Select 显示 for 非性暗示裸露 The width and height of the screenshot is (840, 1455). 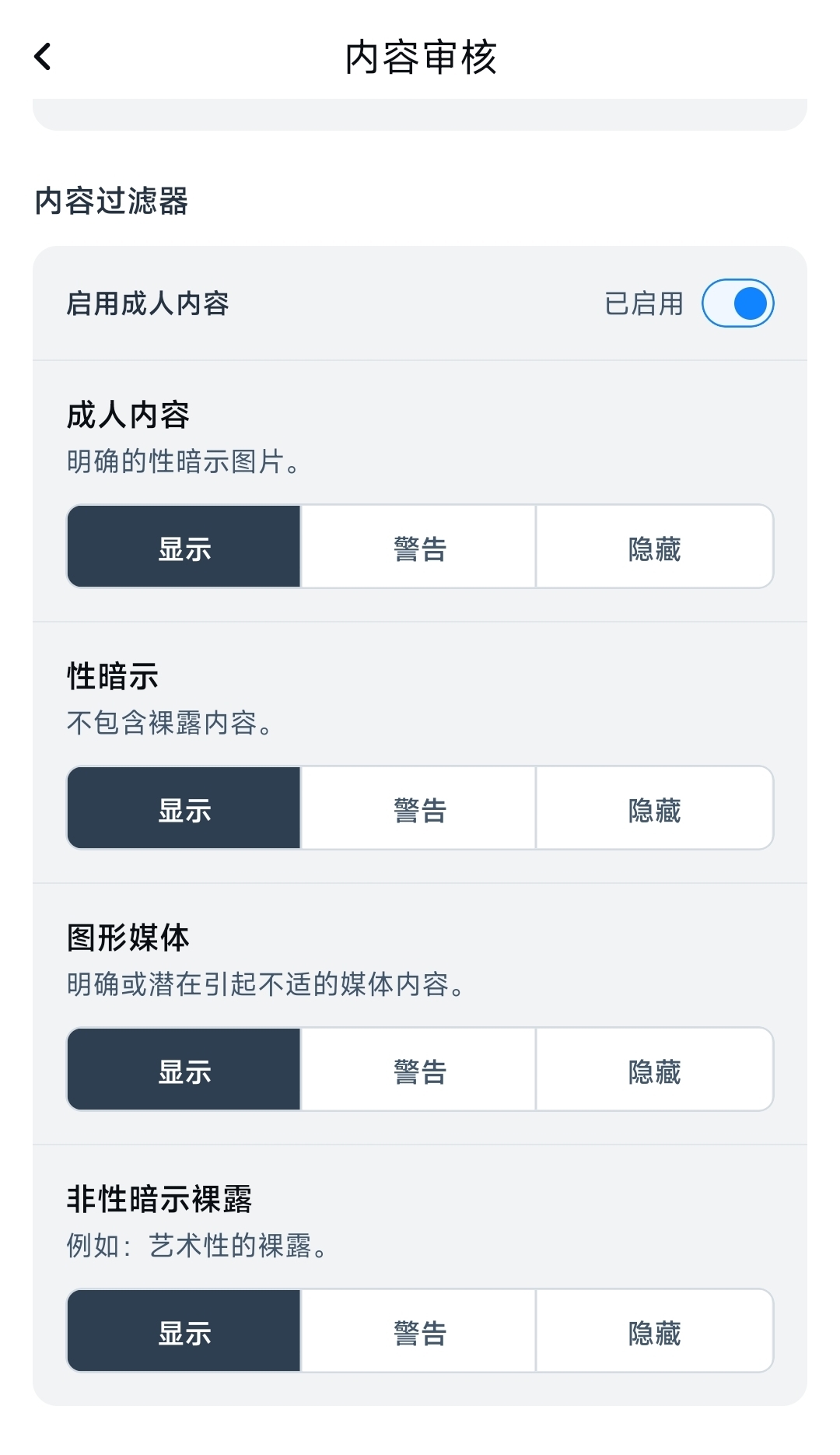click(184, 1331)
